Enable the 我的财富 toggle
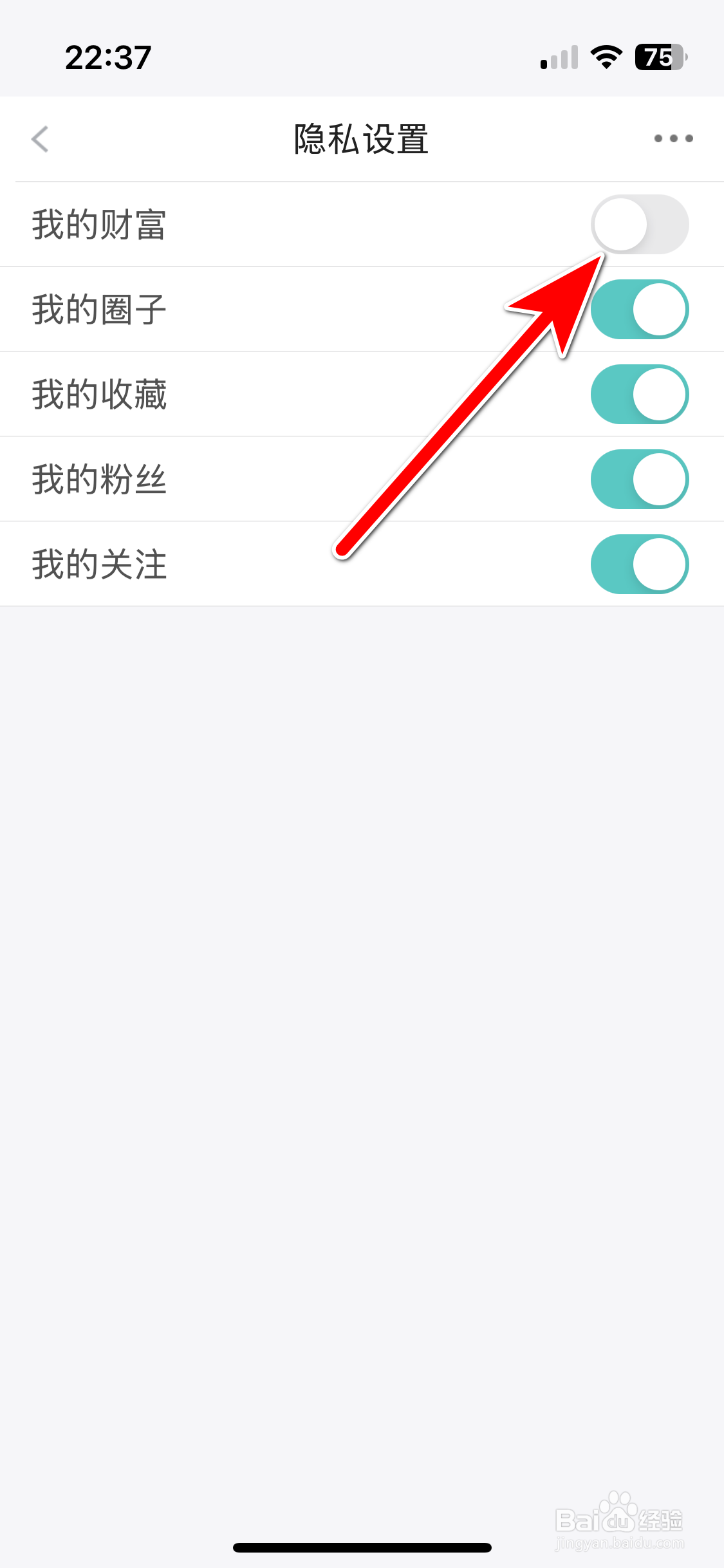Viewport: 724px width, 1568px height. click(x=640, y=225)
